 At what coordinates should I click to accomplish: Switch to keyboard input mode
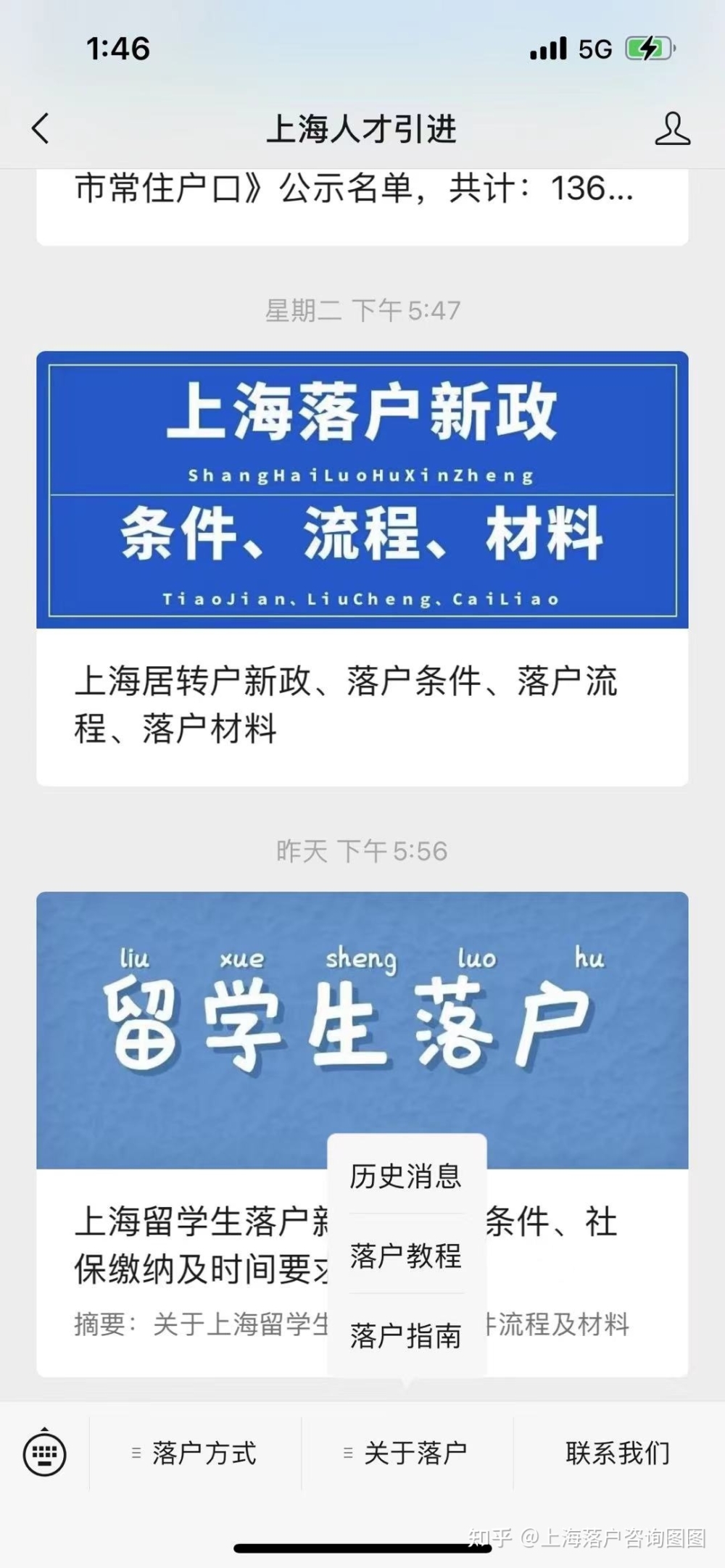pos(45,1453)
